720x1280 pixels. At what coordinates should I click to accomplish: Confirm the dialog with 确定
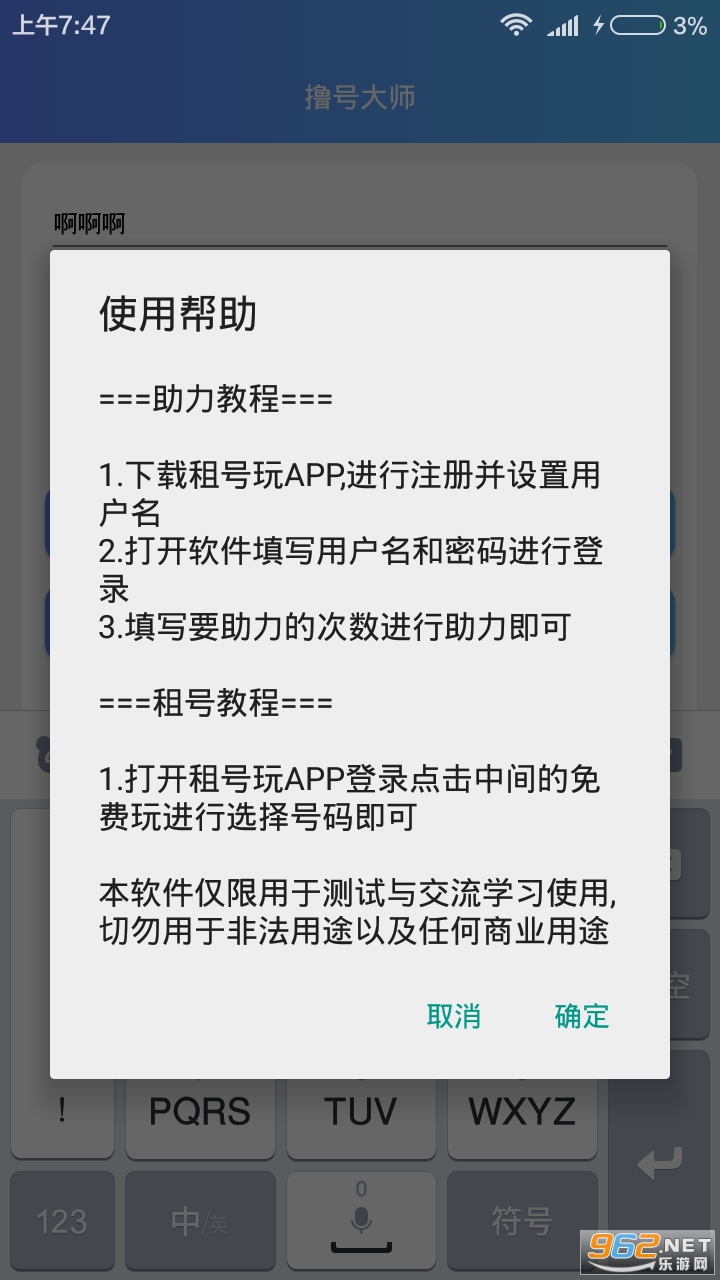(x=581, y=1016)
